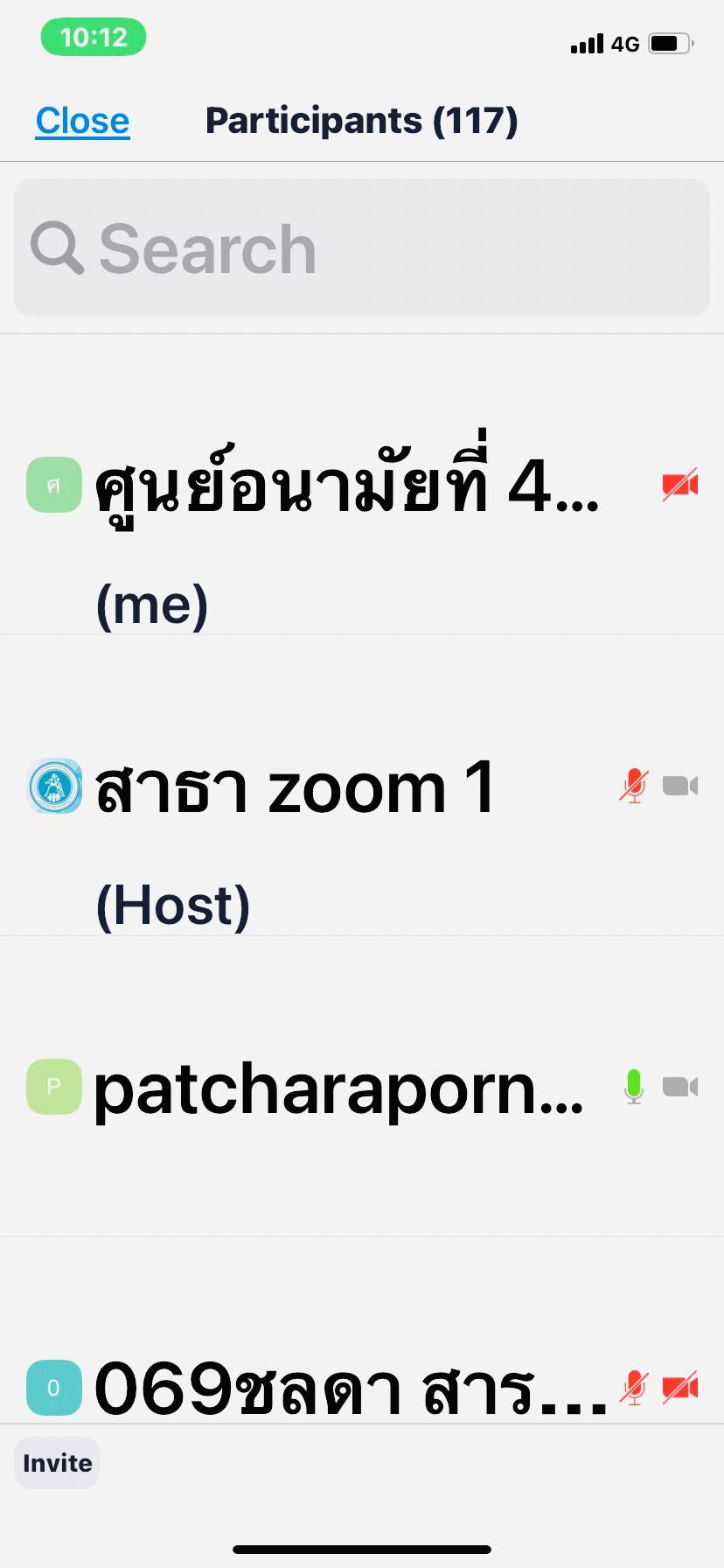Screen dimensions: 724x1568
Task: Open my own participant row marked (me)
Action: [x=362, y=485]
